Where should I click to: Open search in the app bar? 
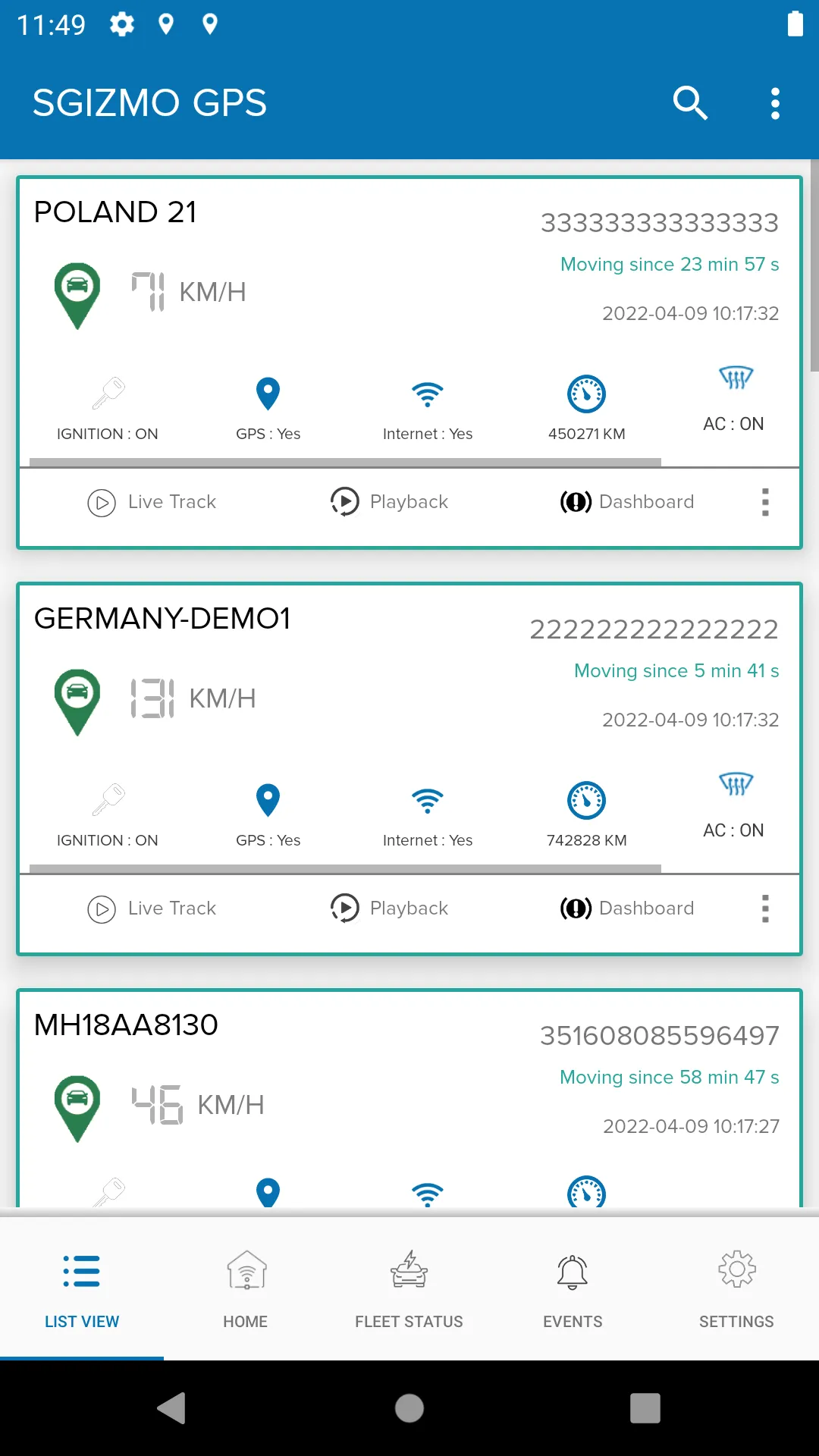tap(690, 103)
